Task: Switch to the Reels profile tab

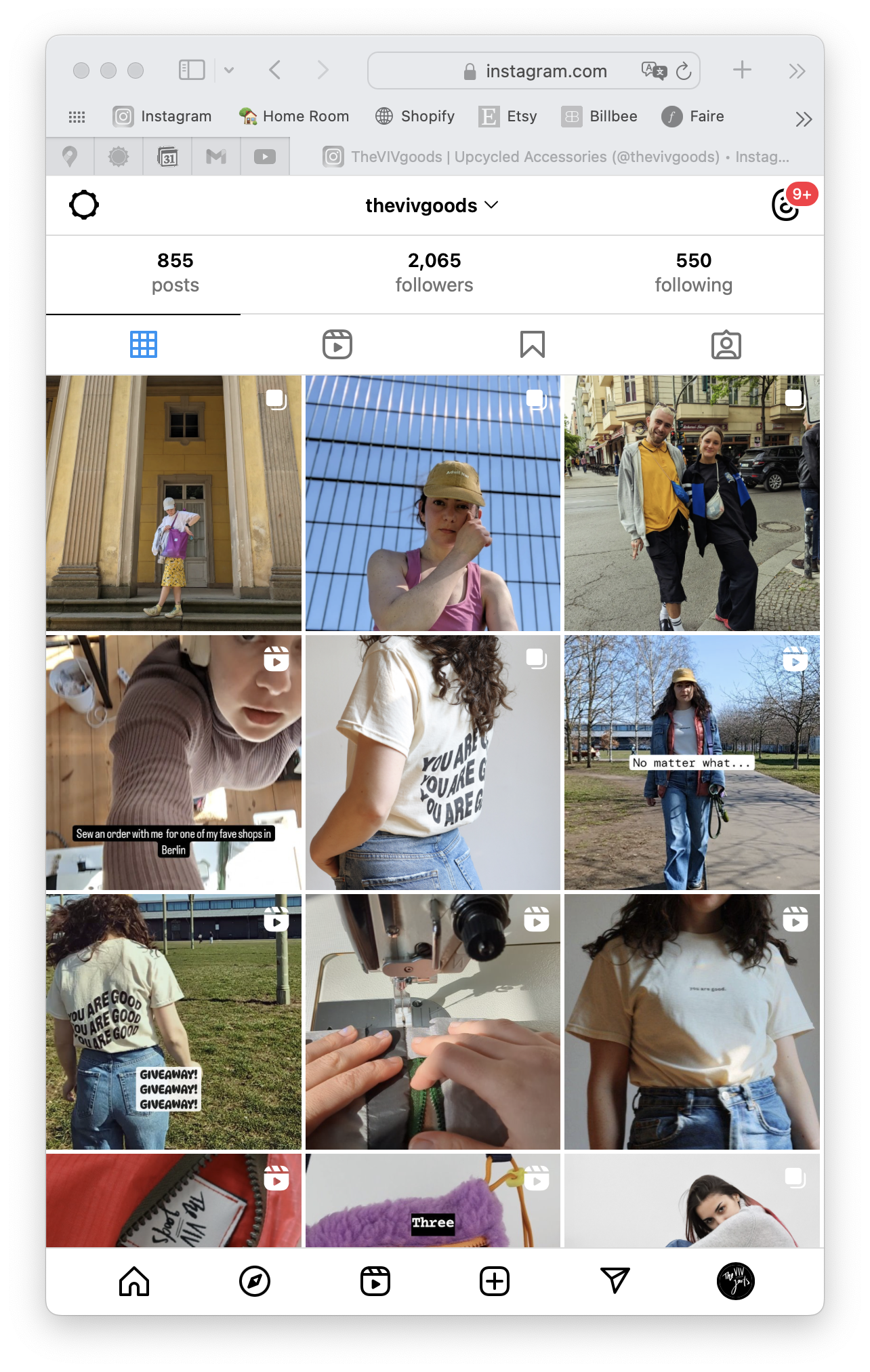Action: tap(337, 344)
